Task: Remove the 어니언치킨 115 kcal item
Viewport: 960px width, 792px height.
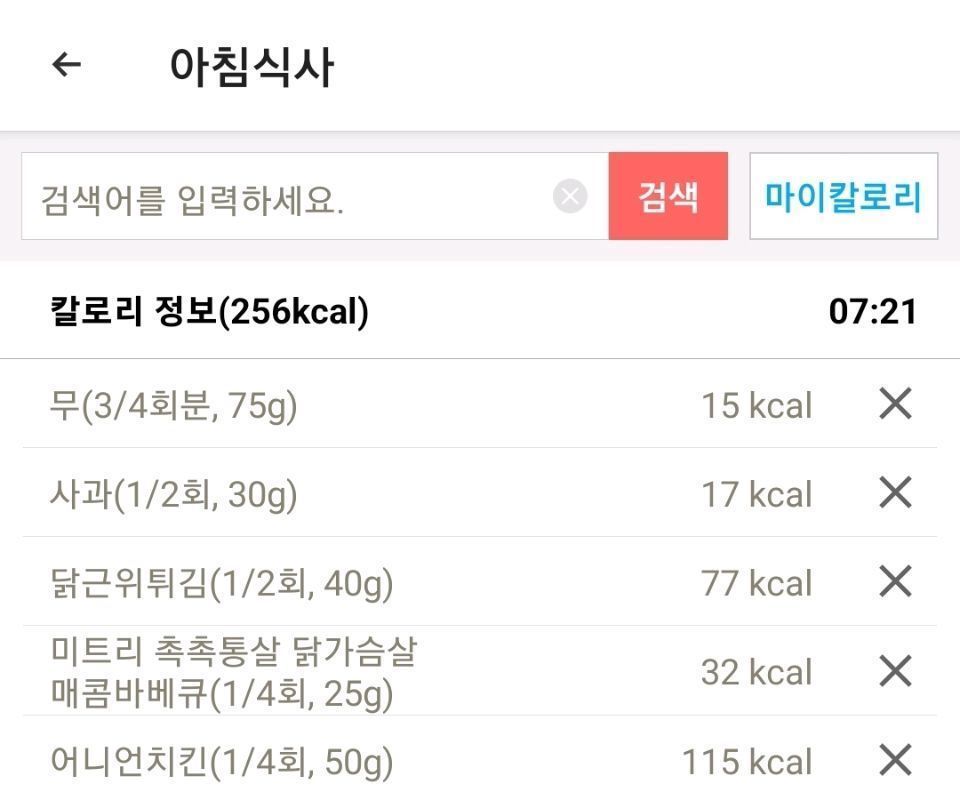Action: point(895,761)
